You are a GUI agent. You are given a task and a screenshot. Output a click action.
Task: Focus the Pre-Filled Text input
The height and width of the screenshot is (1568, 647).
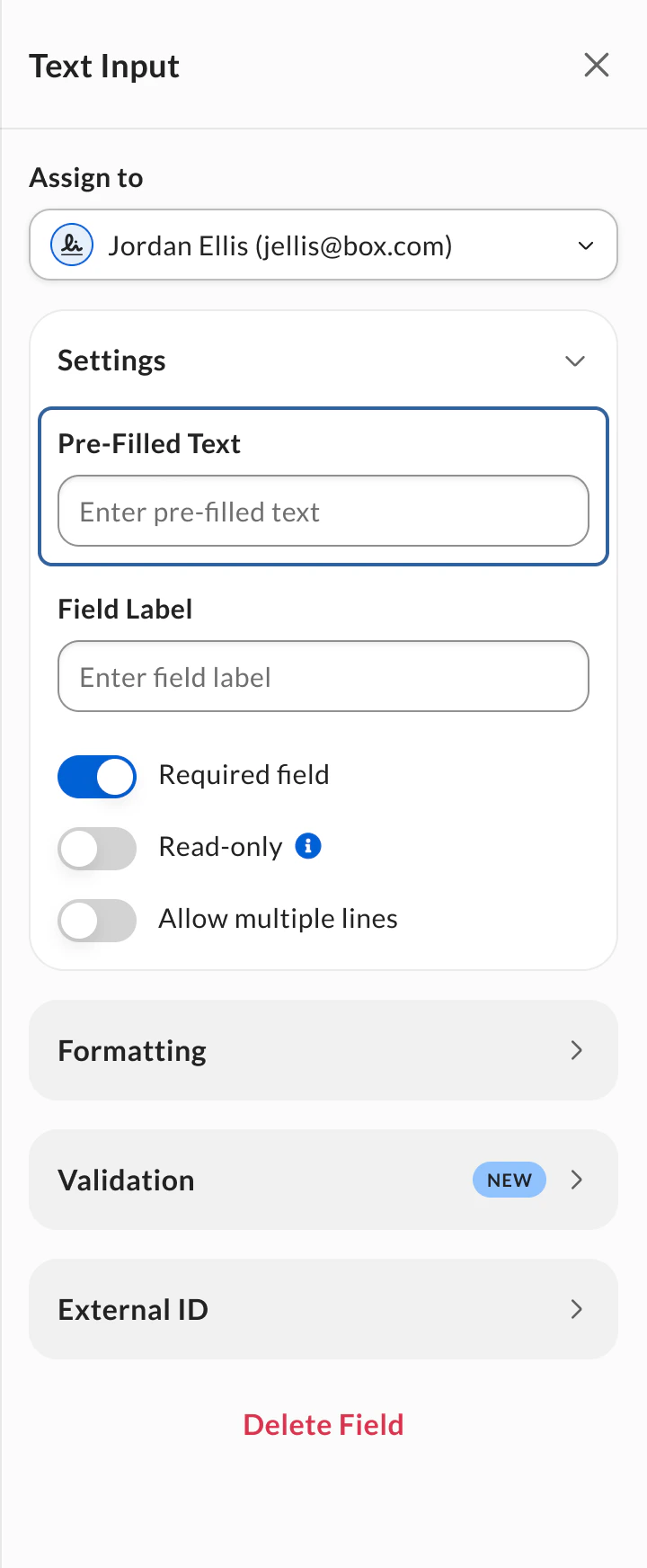[323, 512]
